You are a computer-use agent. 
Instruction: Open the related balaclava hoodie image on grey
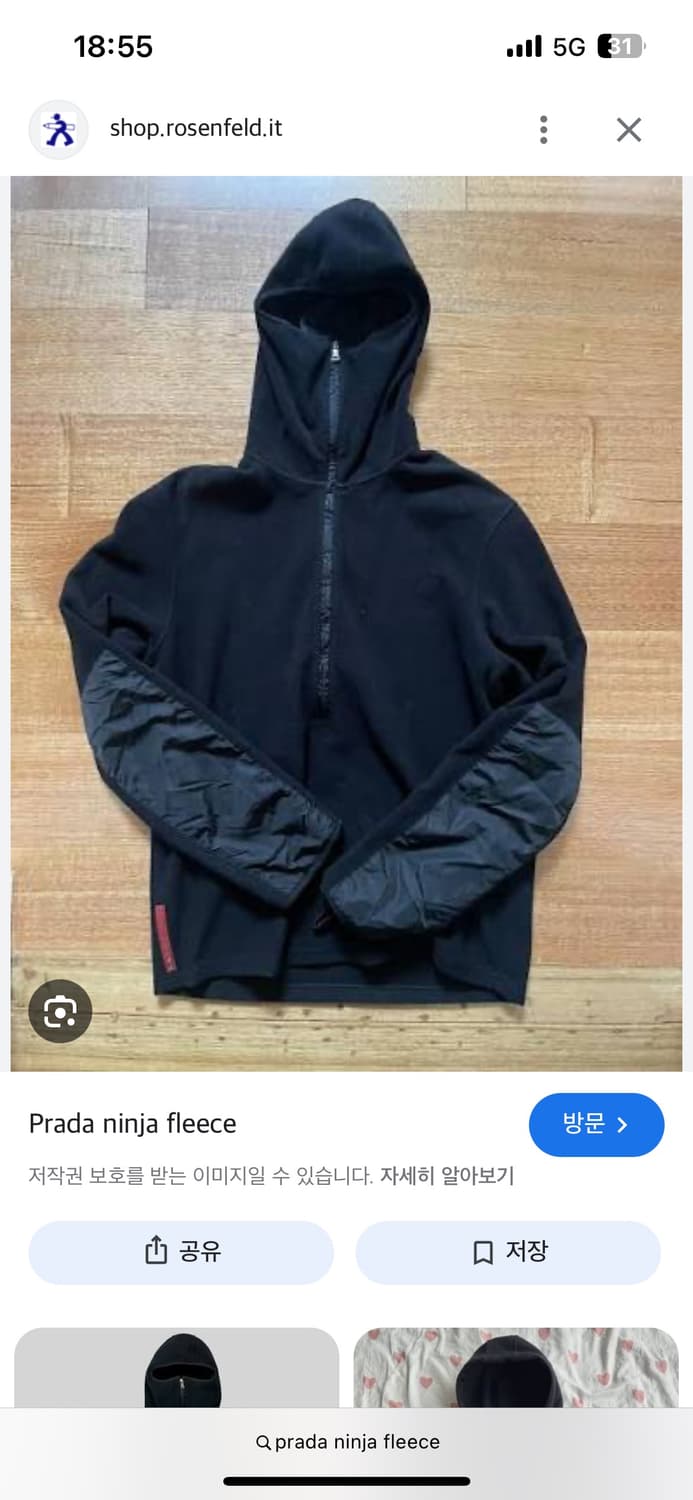tap(177, 1368)
